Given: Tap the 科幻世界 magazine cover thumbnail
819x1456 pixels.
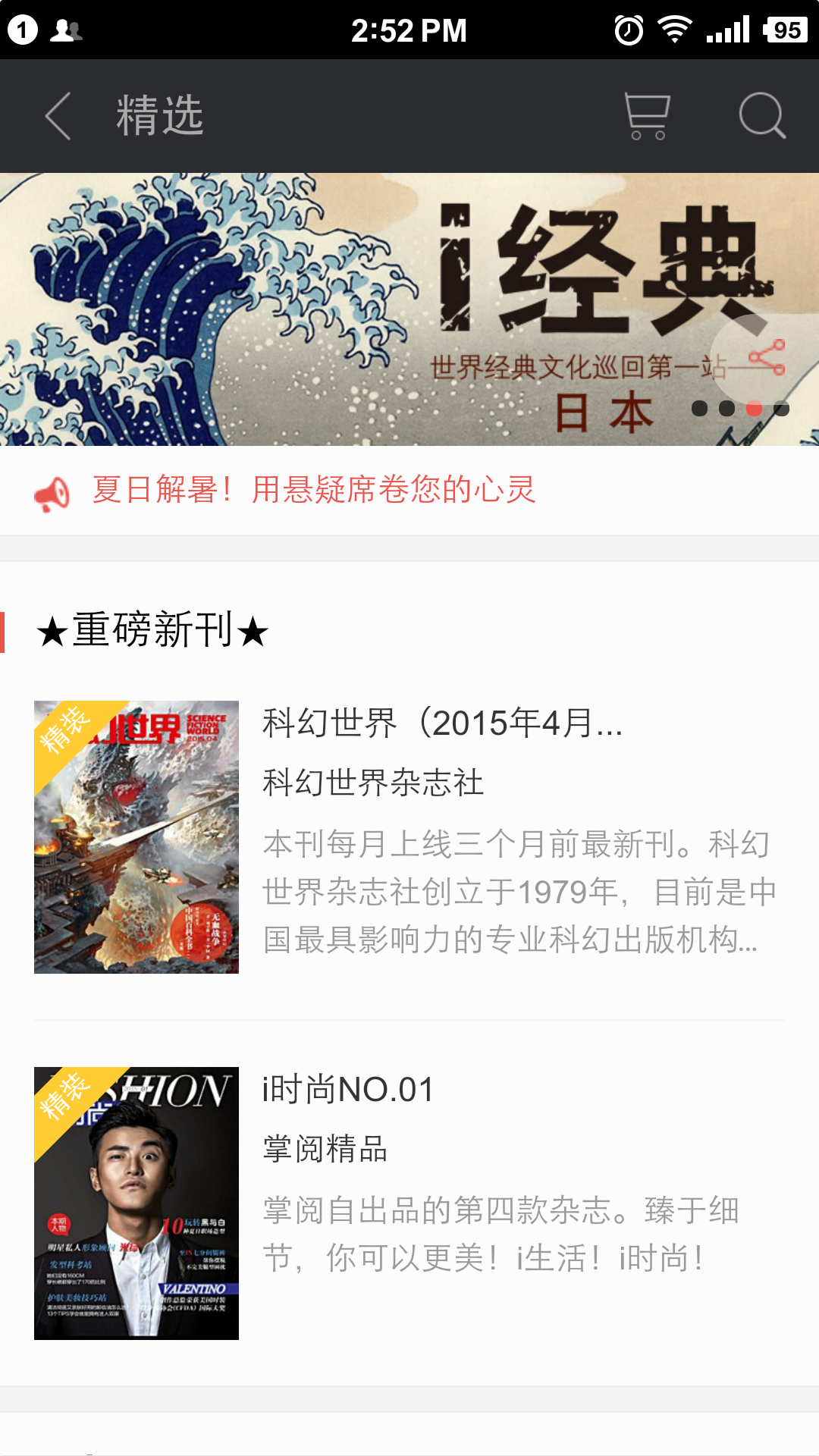Looking at the screenshot, I should pos(136,836).
